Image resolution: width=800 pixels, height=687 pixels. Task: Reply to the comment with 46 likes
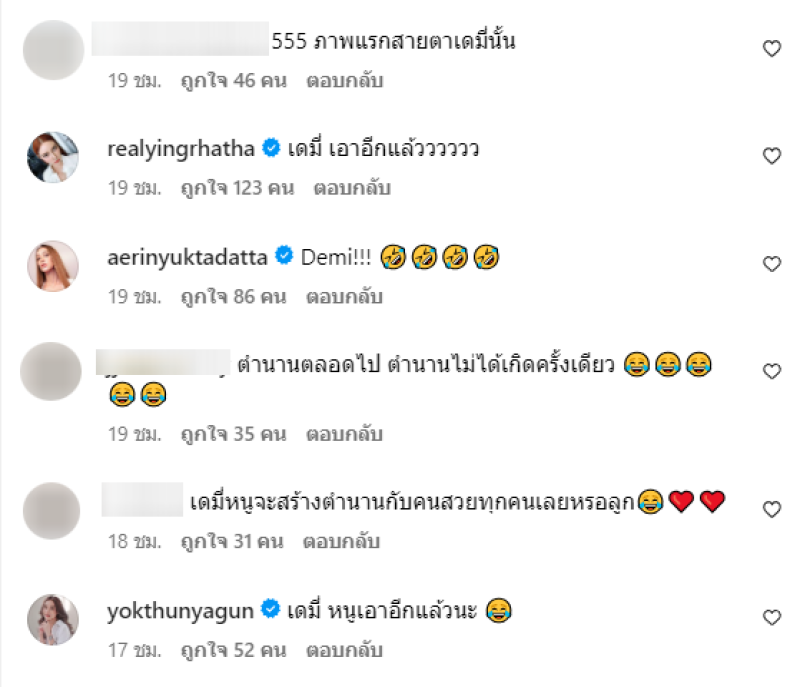pos(345,80)
